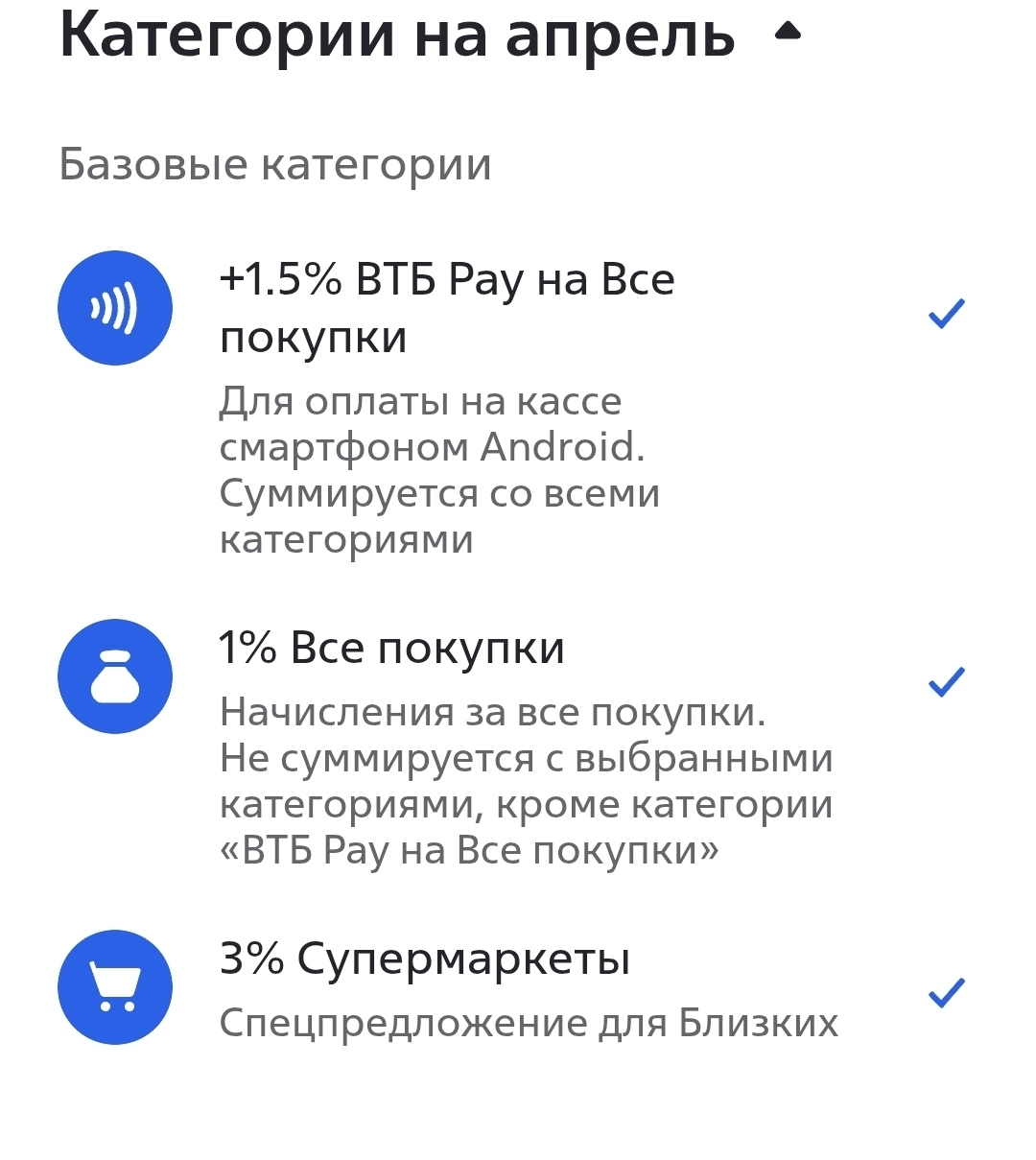
Task: Tap the Спецпредложение для Близких text
Action: click(x=529, y=1023)
